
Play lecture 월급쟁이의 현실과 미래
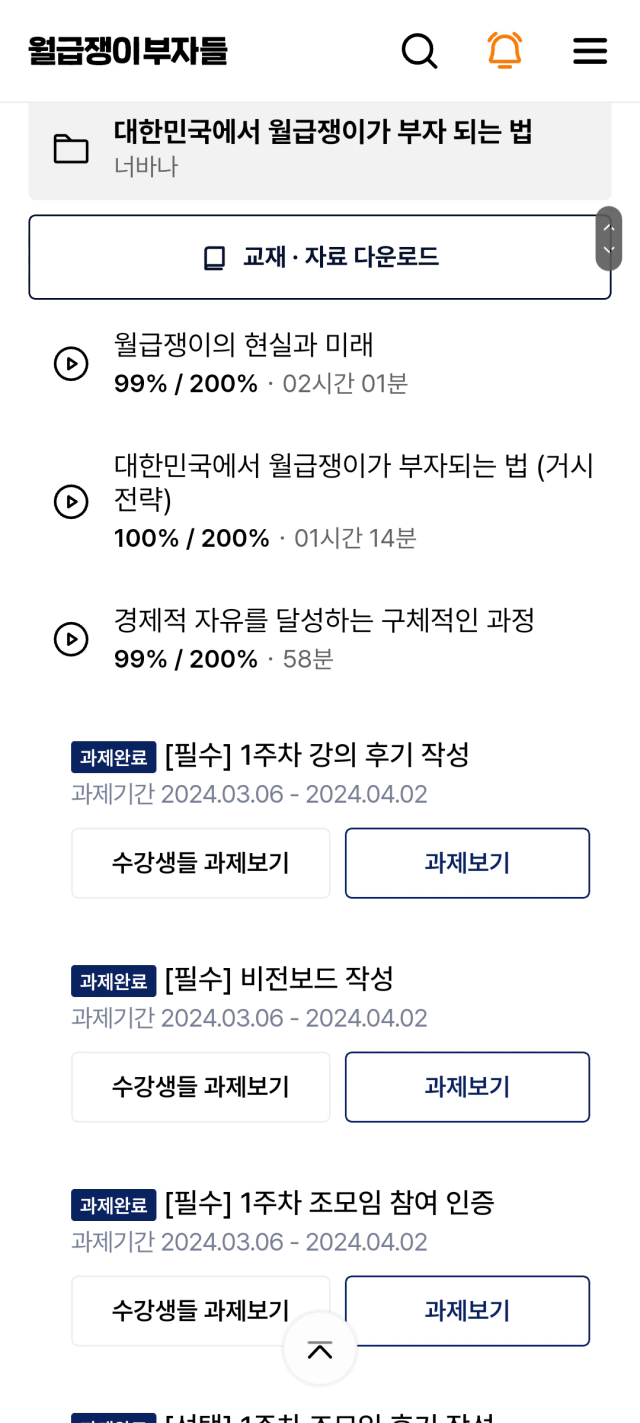point(71,363)
